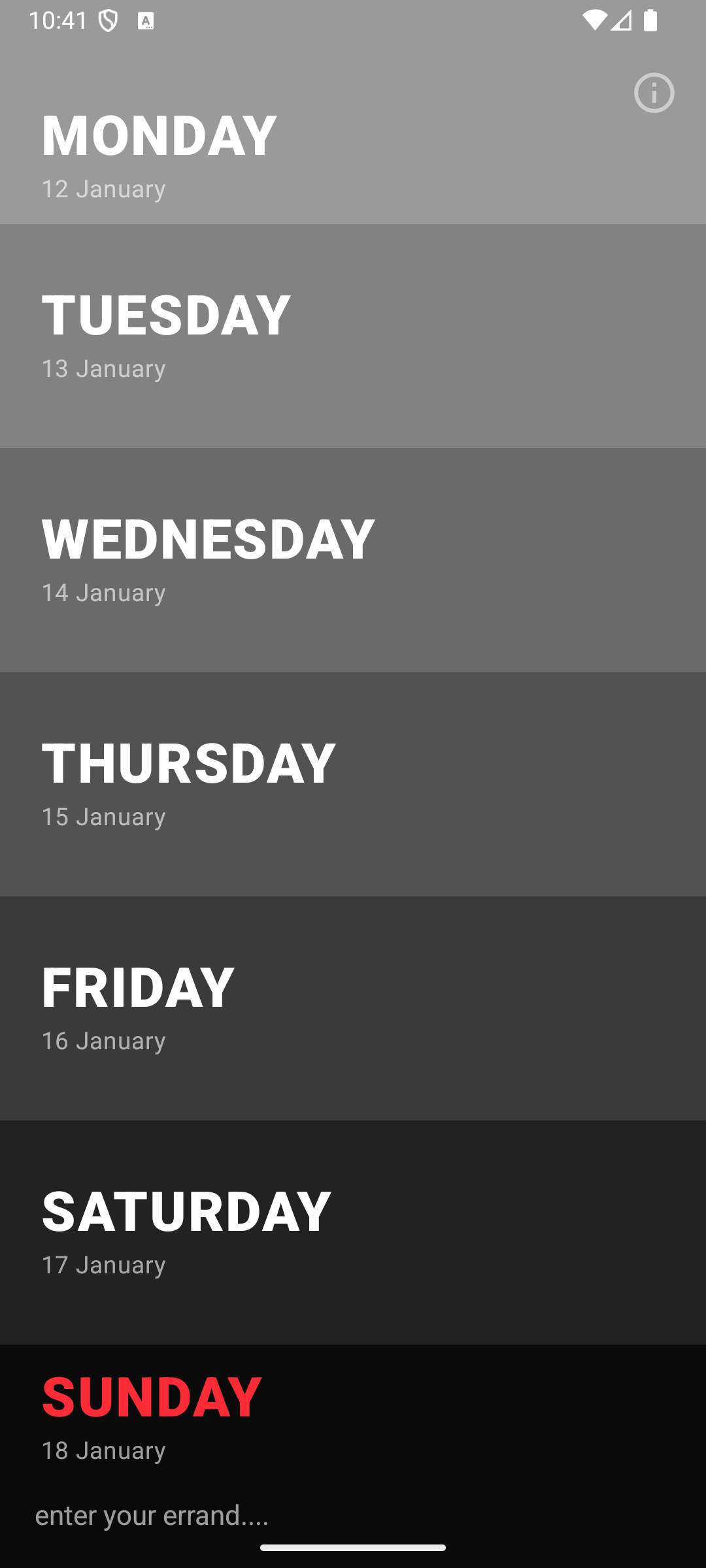The width and height of the screenshot is (706, 1568).
Task: Tap the battery icon in the status bar
Action: tap(650, 22)
